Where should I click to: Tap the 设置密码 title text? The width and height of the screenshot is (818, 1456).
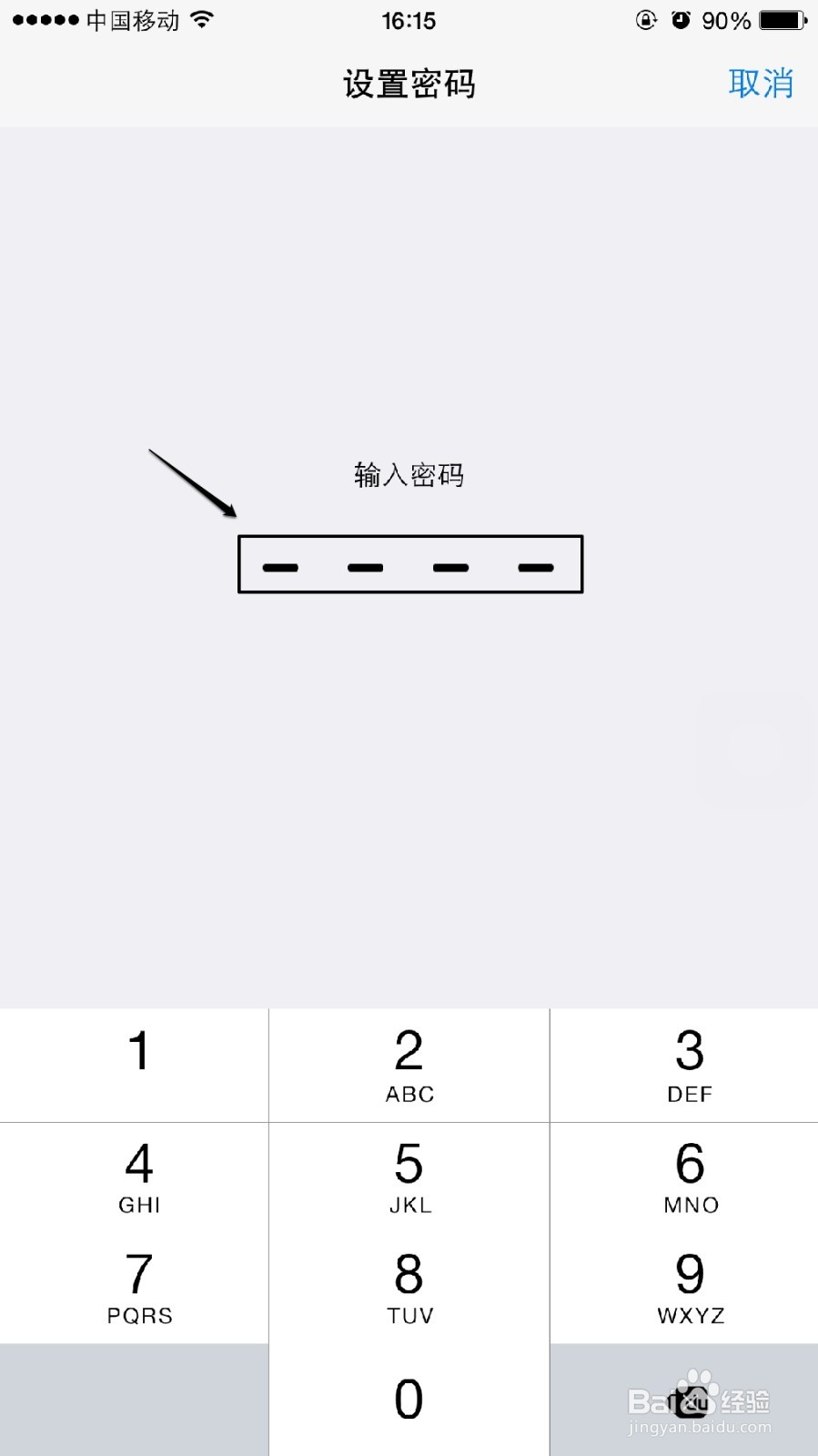(x=409, y=83)
